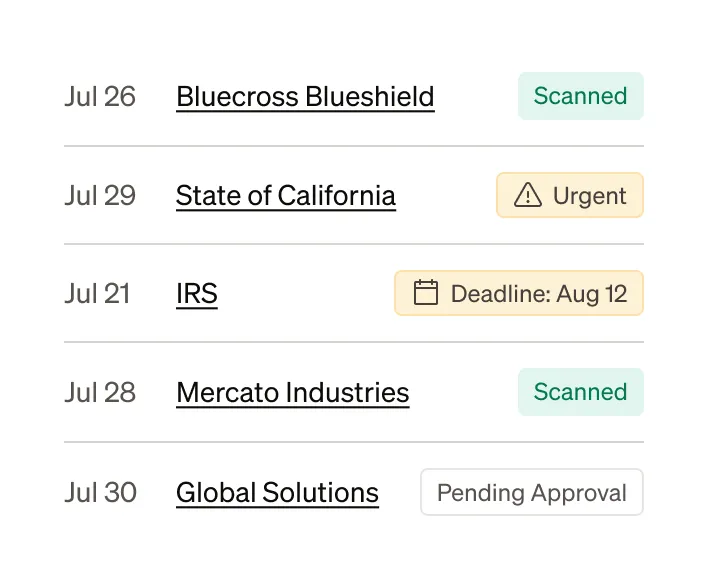Viewport: 708px width, 588px height.
Task: Tap the IRS sender link
Action: (196, 294)
